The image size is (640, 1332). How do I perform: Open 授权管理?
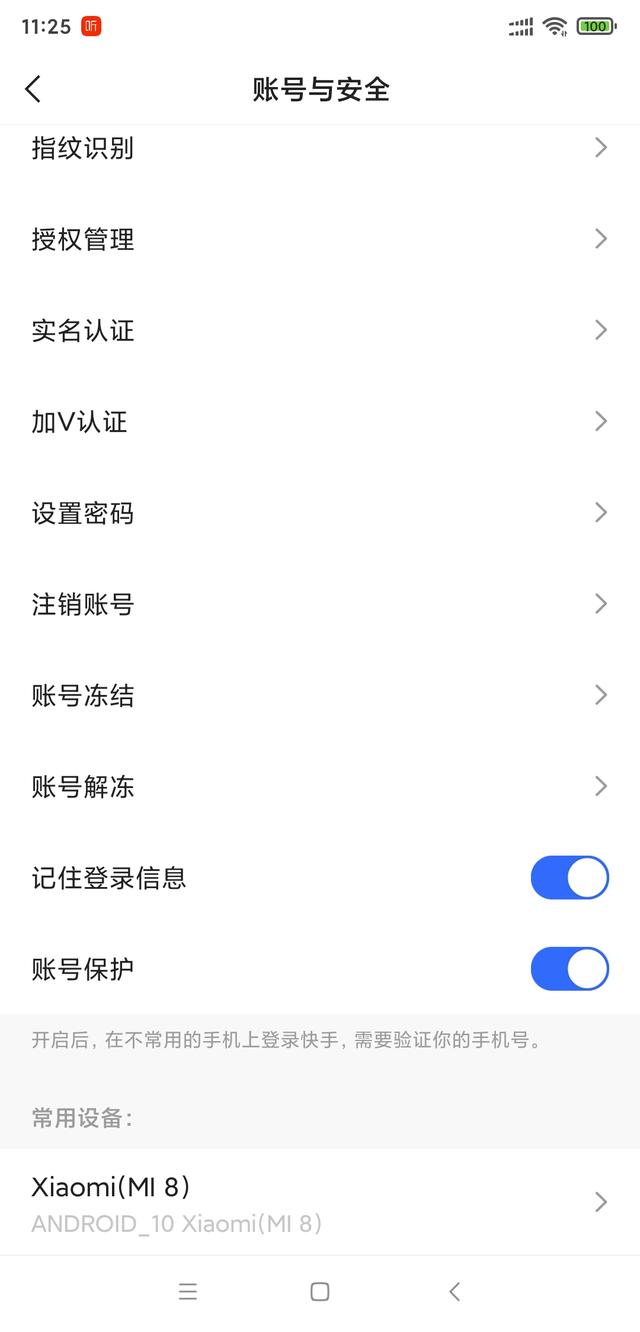point(320,239)
